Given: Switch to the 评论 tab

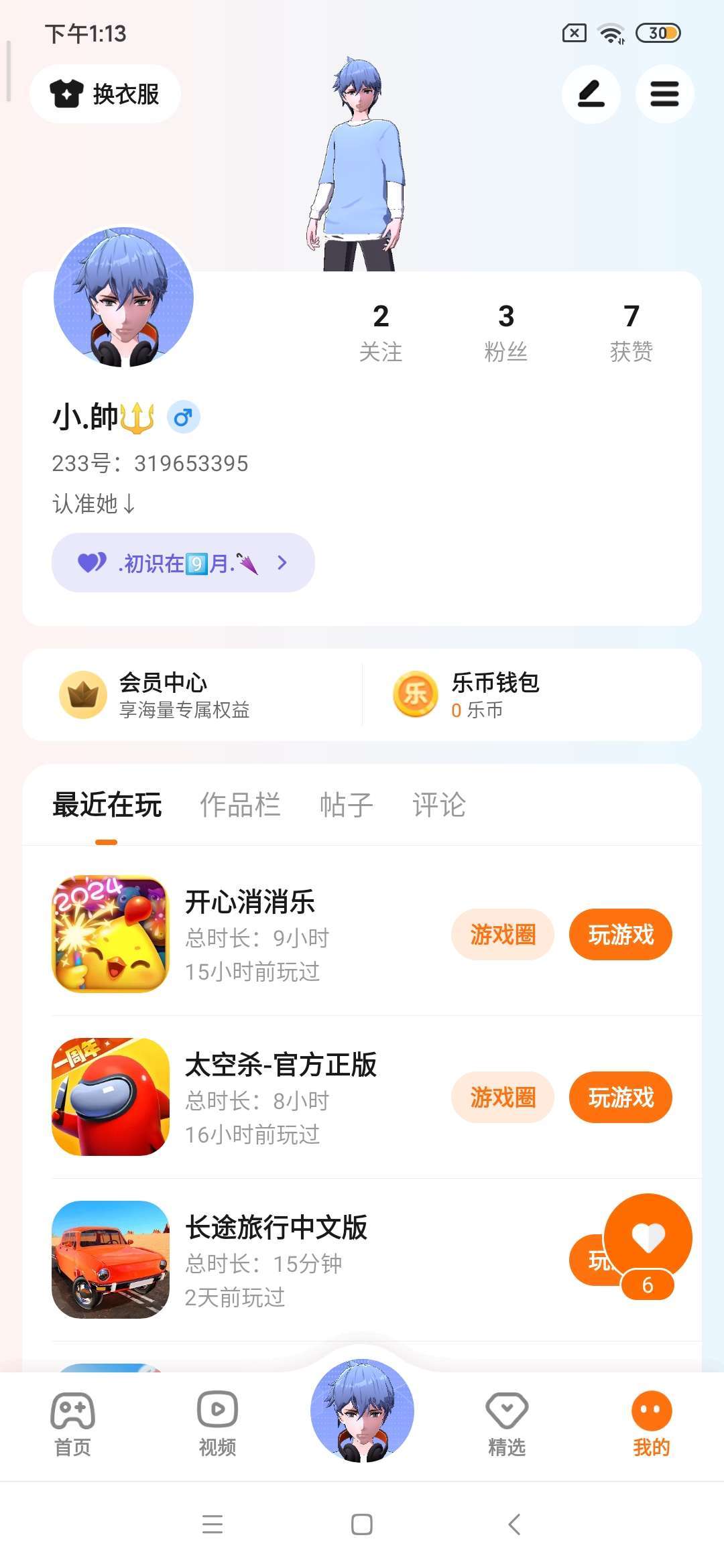Looking at the screenshot, I should (439, 805).
